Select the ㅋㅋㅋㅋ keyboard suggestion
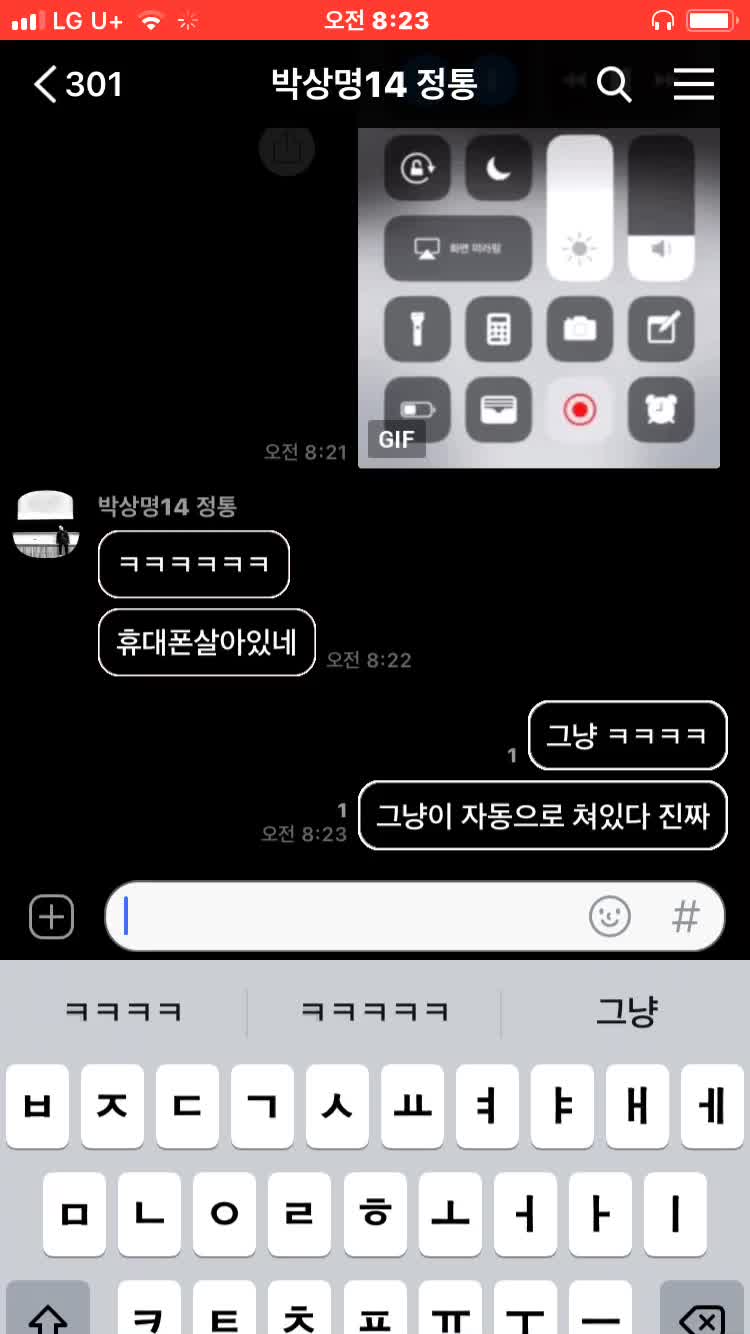The width and height of the screenshot is (750, 1334). click(124, 1012)
